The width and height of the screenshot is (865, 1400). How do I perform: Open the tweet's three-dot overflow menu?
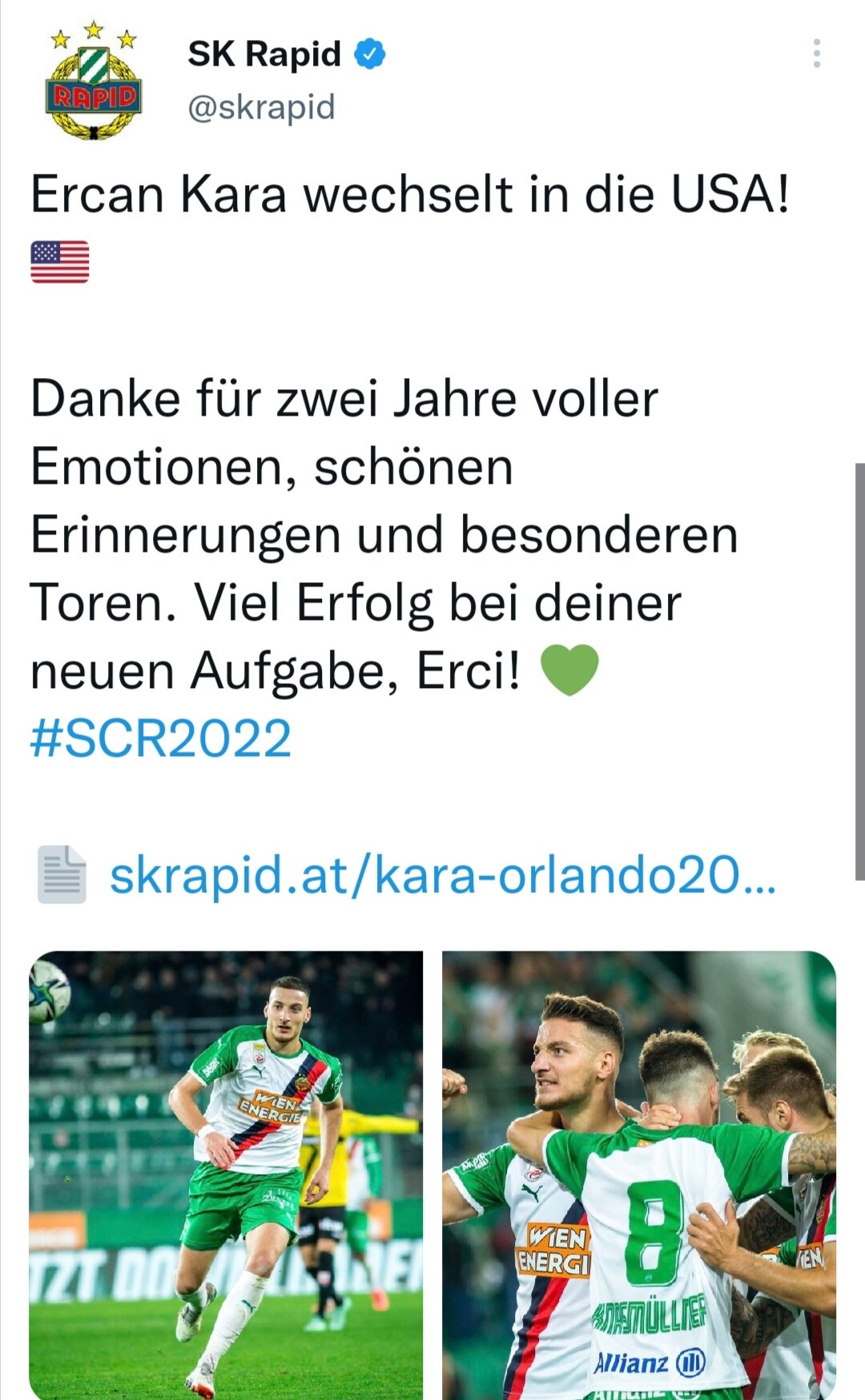816,54
